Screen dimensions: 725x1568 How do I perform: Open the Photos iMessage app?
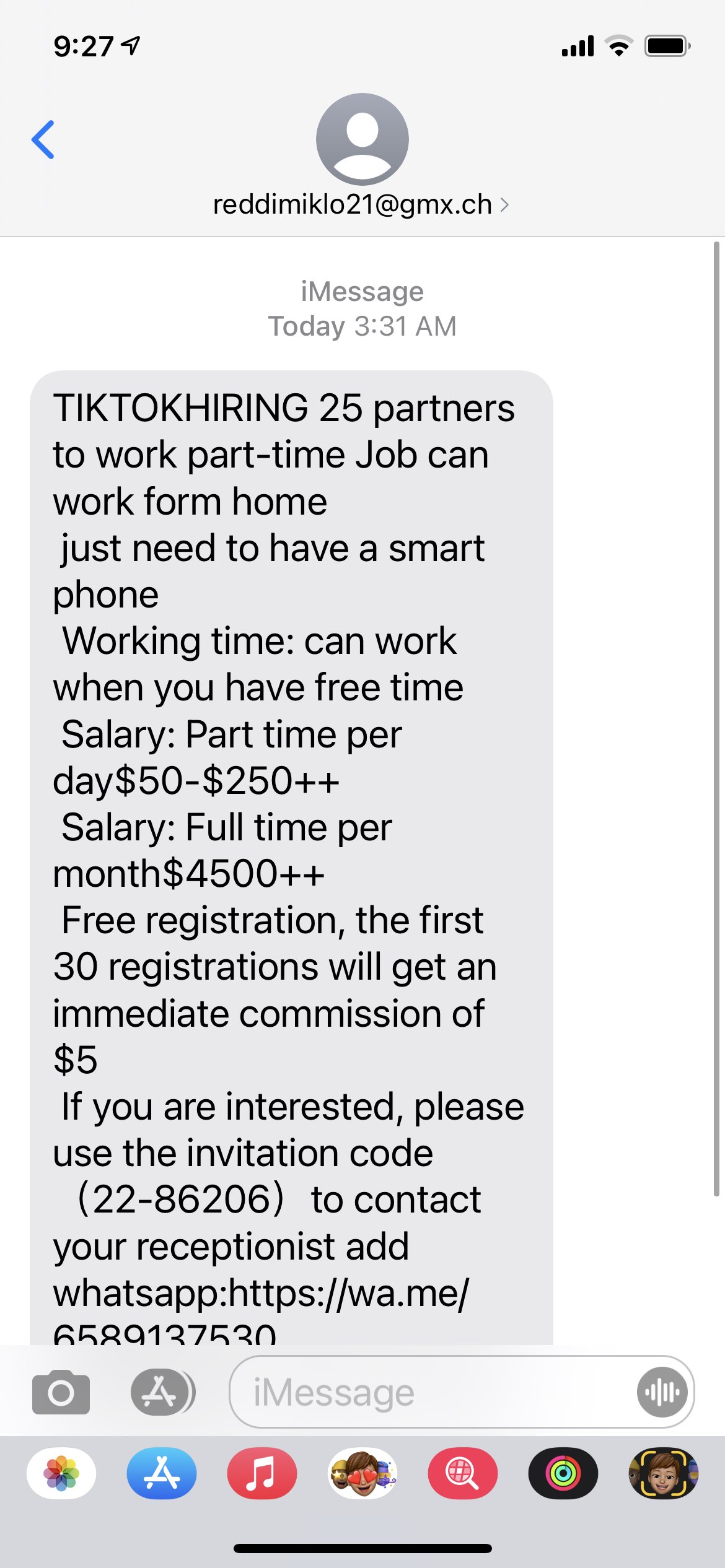pyautogui.click(x=61, y=1473)
